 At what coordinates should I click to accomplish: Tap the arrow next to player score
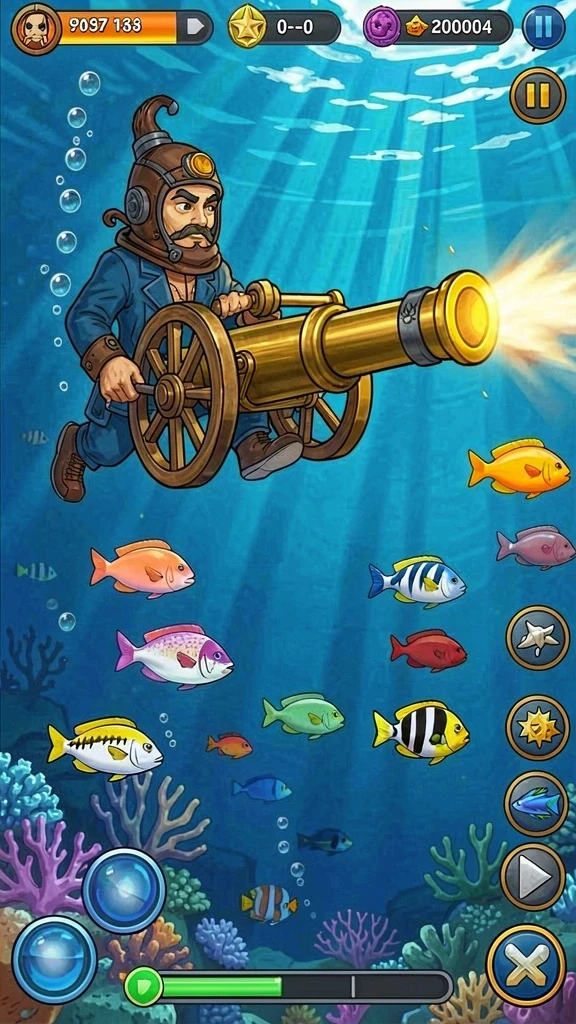196,27
